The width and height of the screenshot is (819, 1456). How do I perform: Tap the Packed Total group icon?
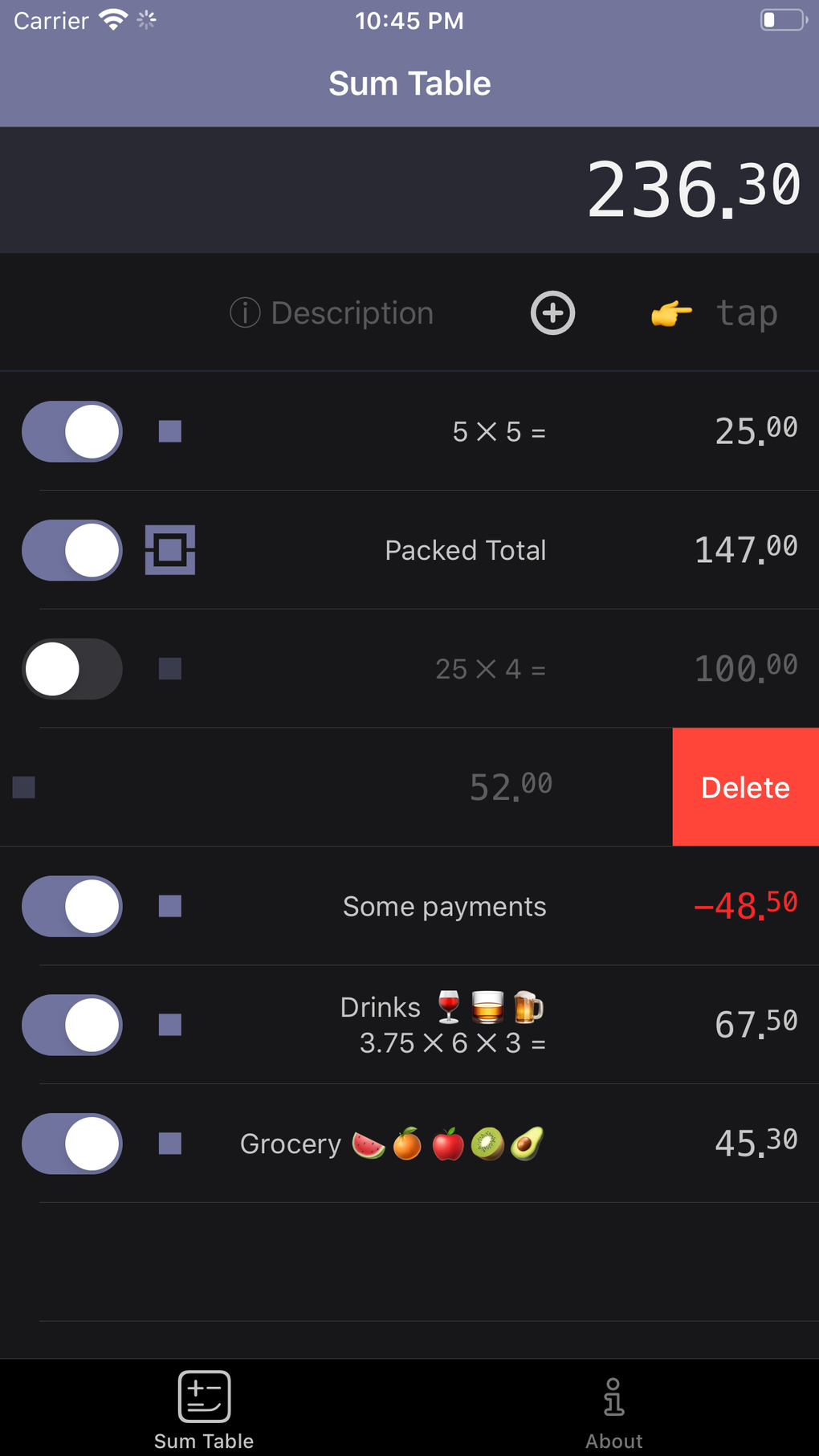(x=170, y=550)
